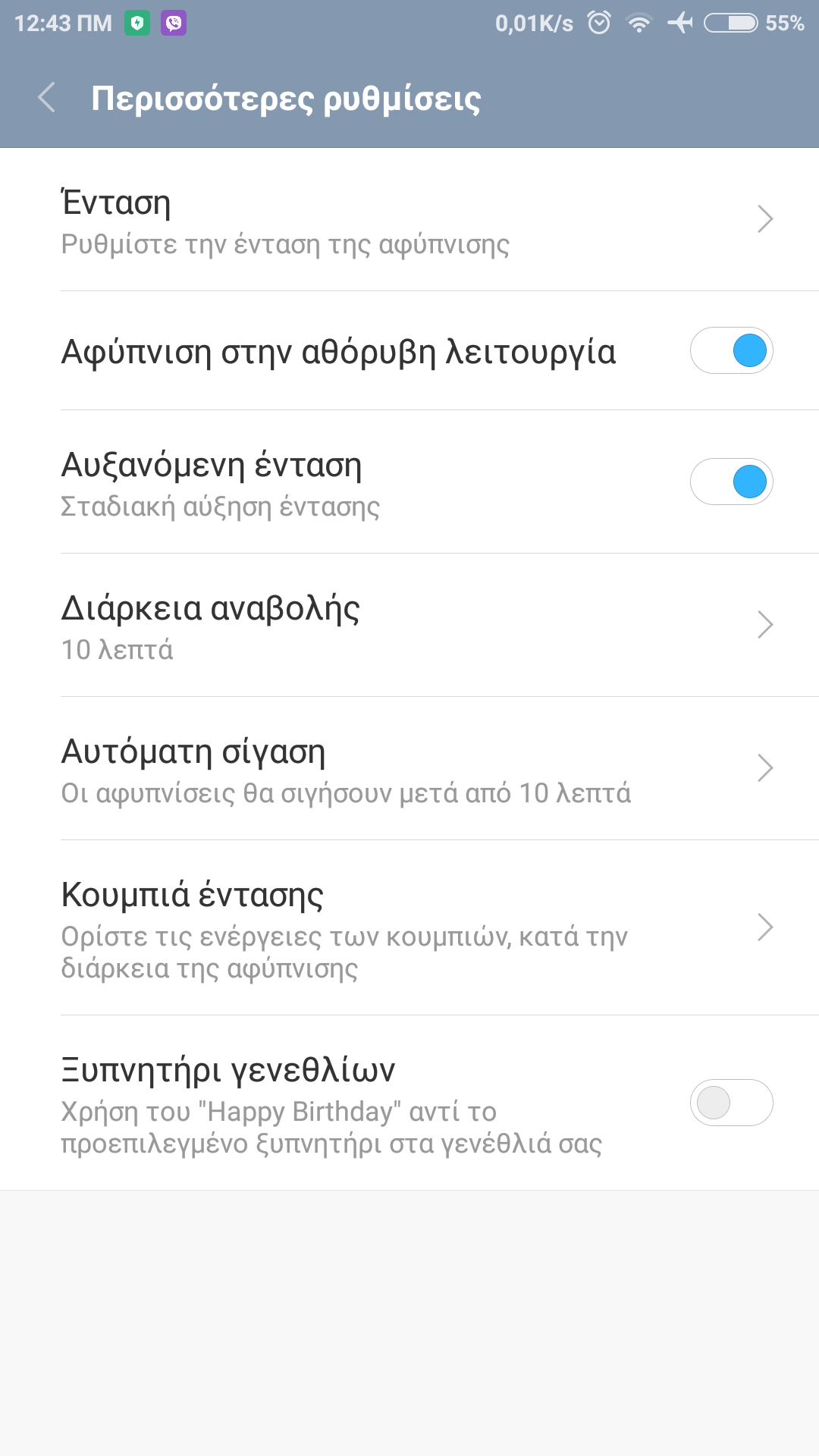Open Κουμπιά έντασης button actions

click(x=409, y=928)
